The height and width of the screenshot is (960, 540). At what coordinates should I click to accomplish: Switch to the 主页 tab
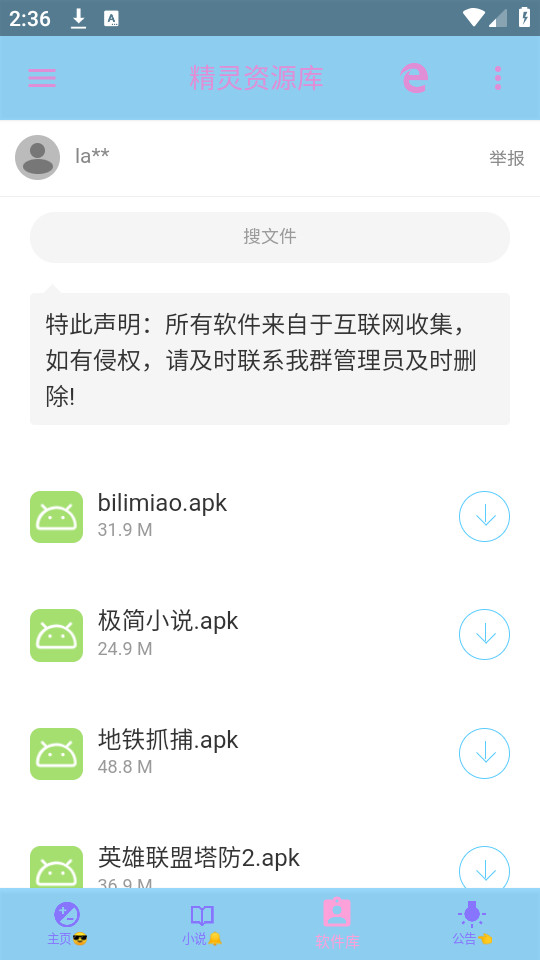[x=67, y=924]
